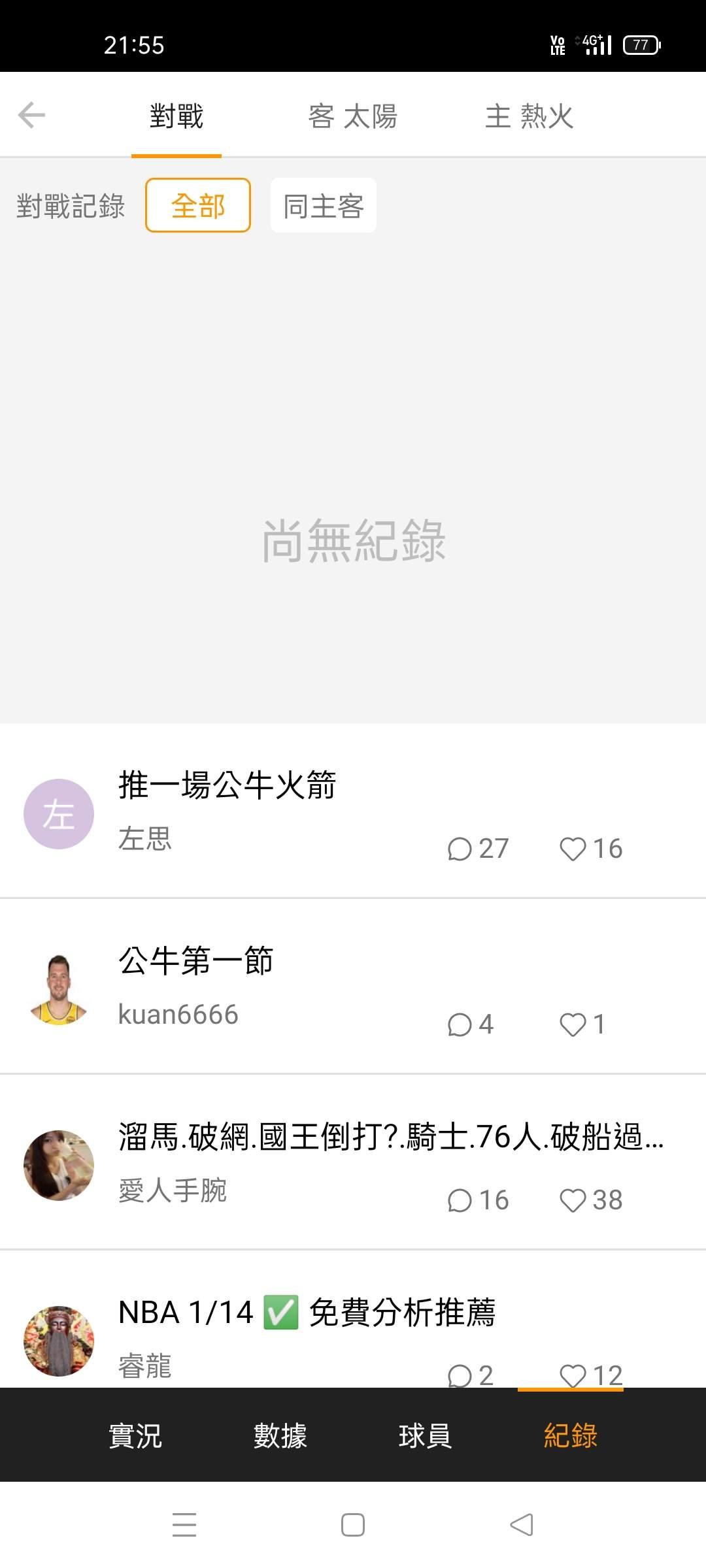Like the 公牛第一節 post
This screenshot has width=706, height=1568.
[573, 1024]
